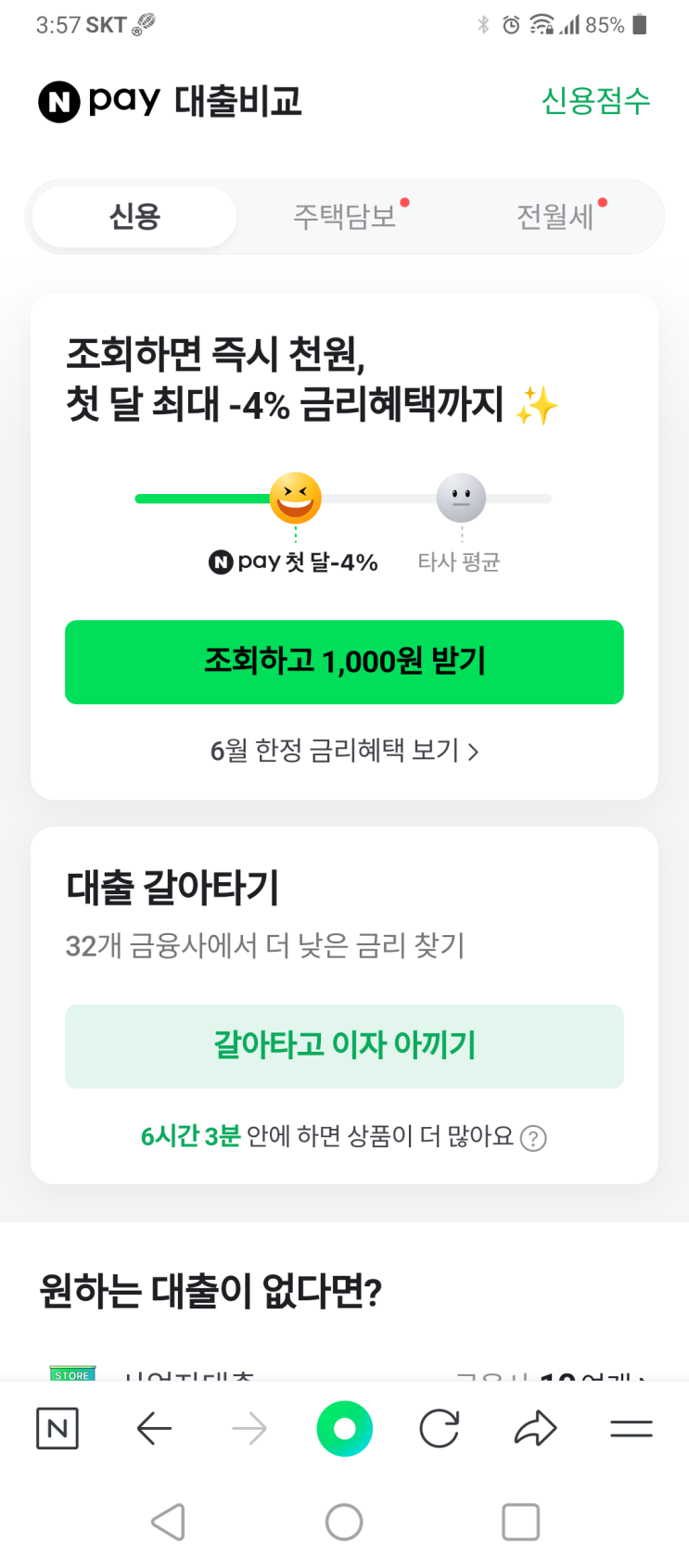
Task: Go back in the browser
Action: click(x=154, y=1428)
